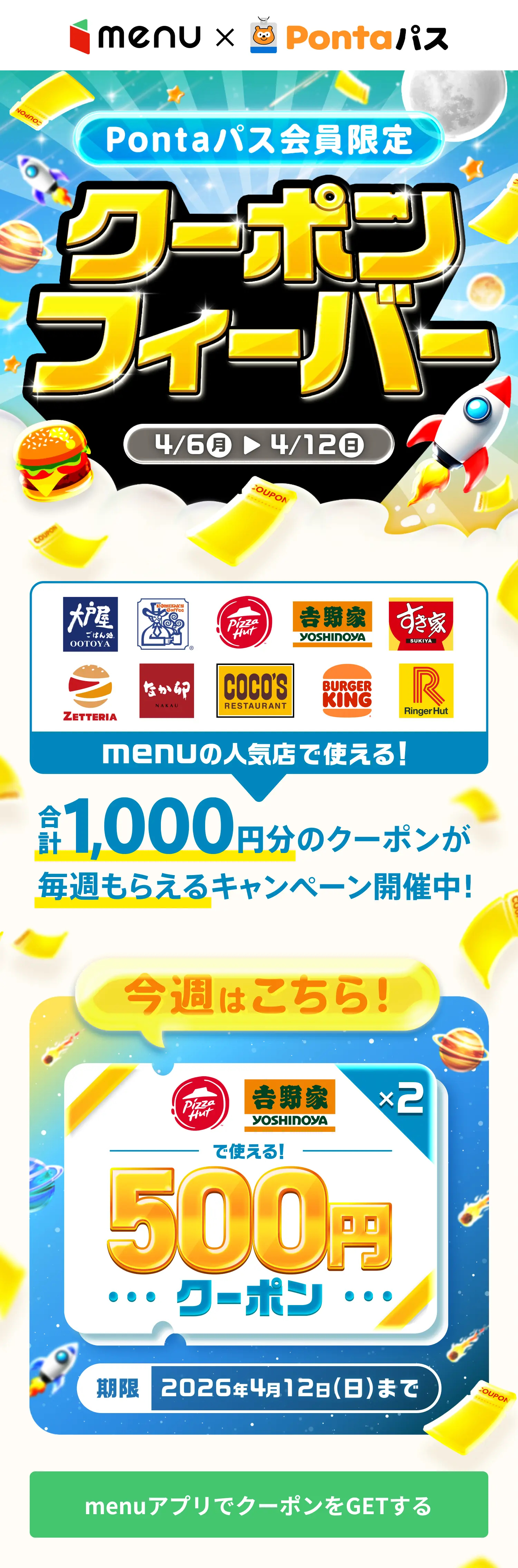The image size is (518, 1568).
Task: Tap menuアプリでクーポンをGETする button
Action: pyautogui.click(x=258, y=1505)
